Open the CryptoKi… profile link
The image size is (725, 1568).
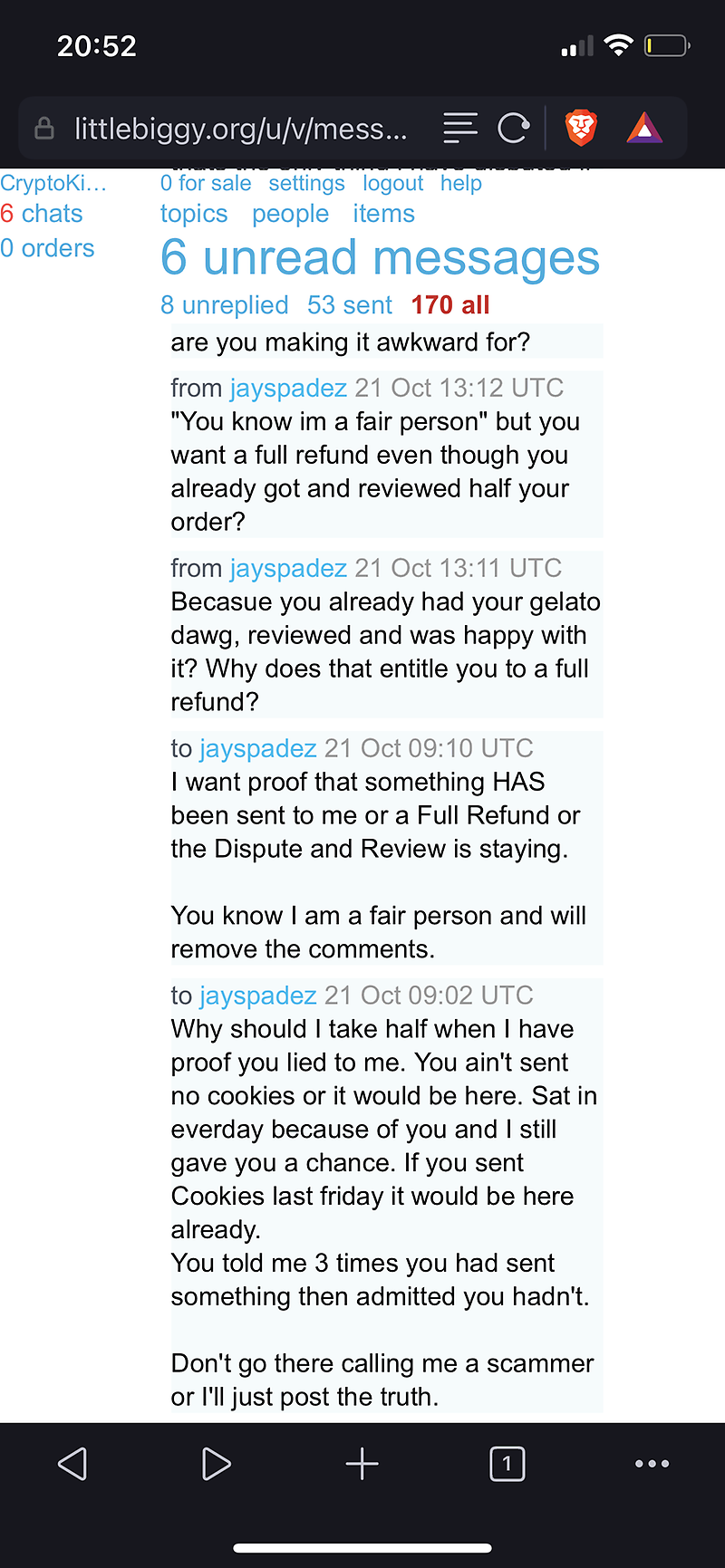click(53, 183)
